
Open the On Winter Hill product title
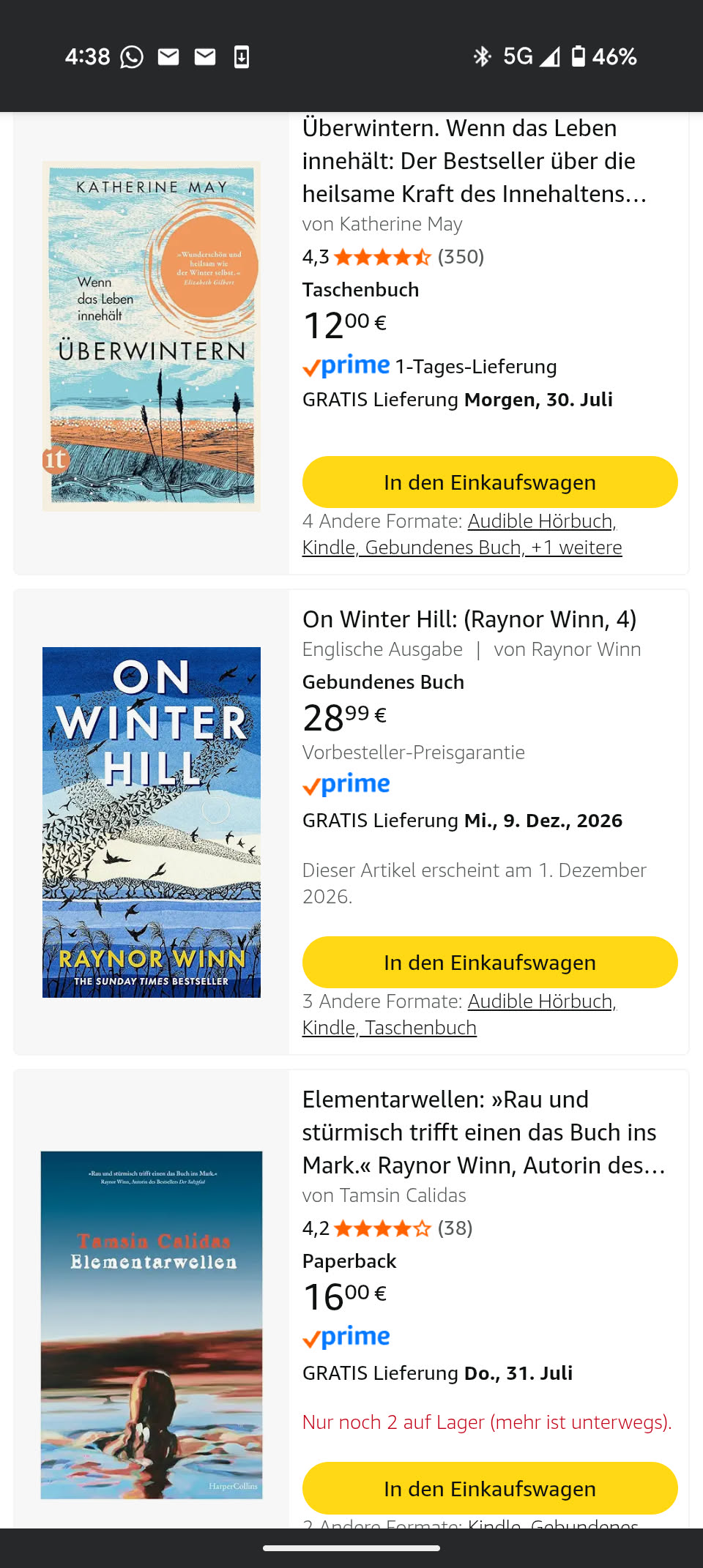(469, 619)
